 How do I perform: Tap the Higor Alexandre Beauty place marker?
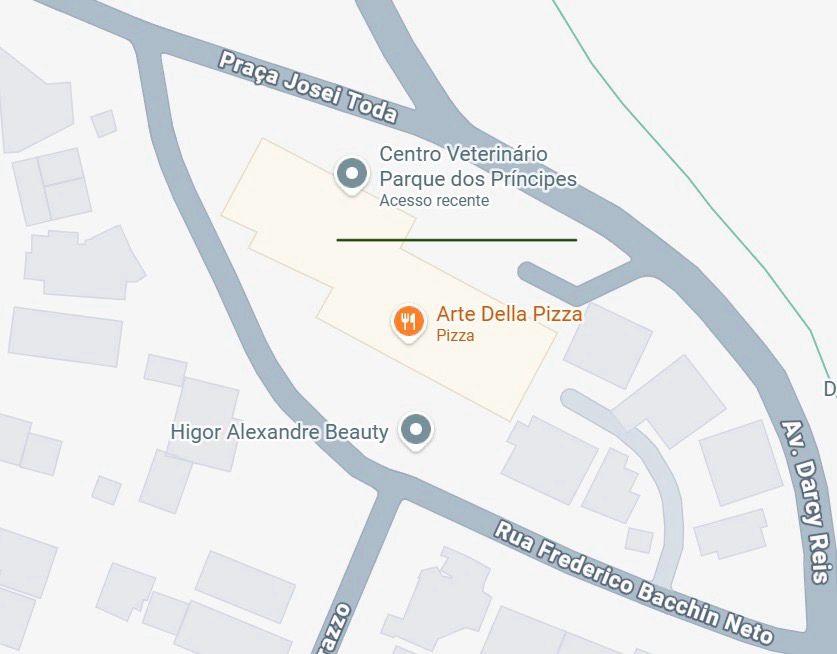click(415, 431)
